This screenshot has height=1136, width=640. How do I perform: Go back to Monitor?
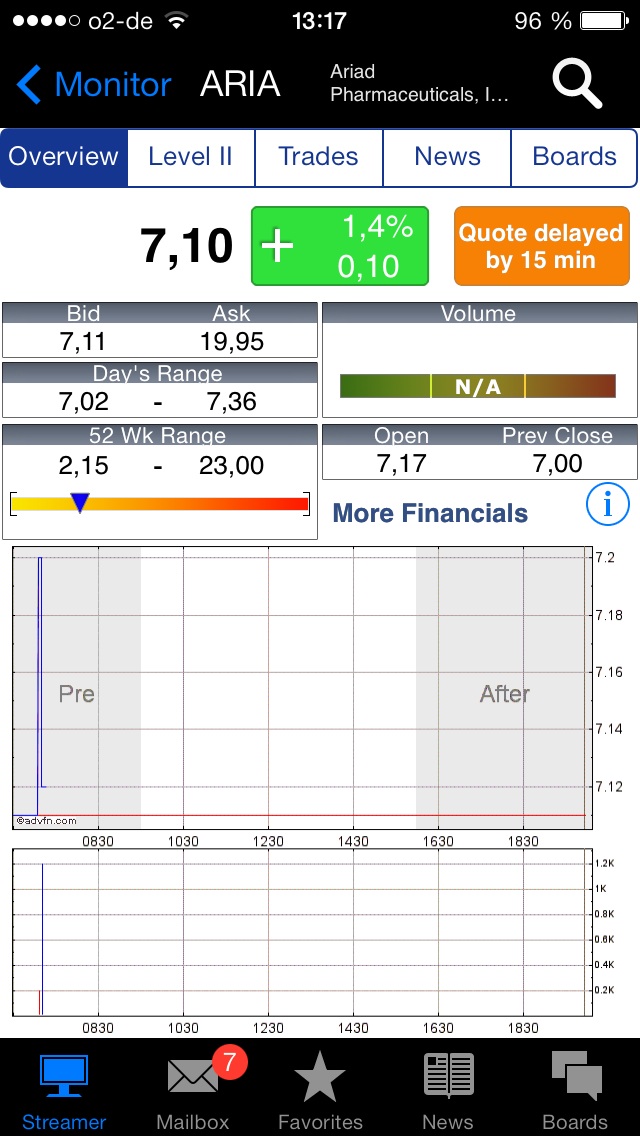point(94,85)
